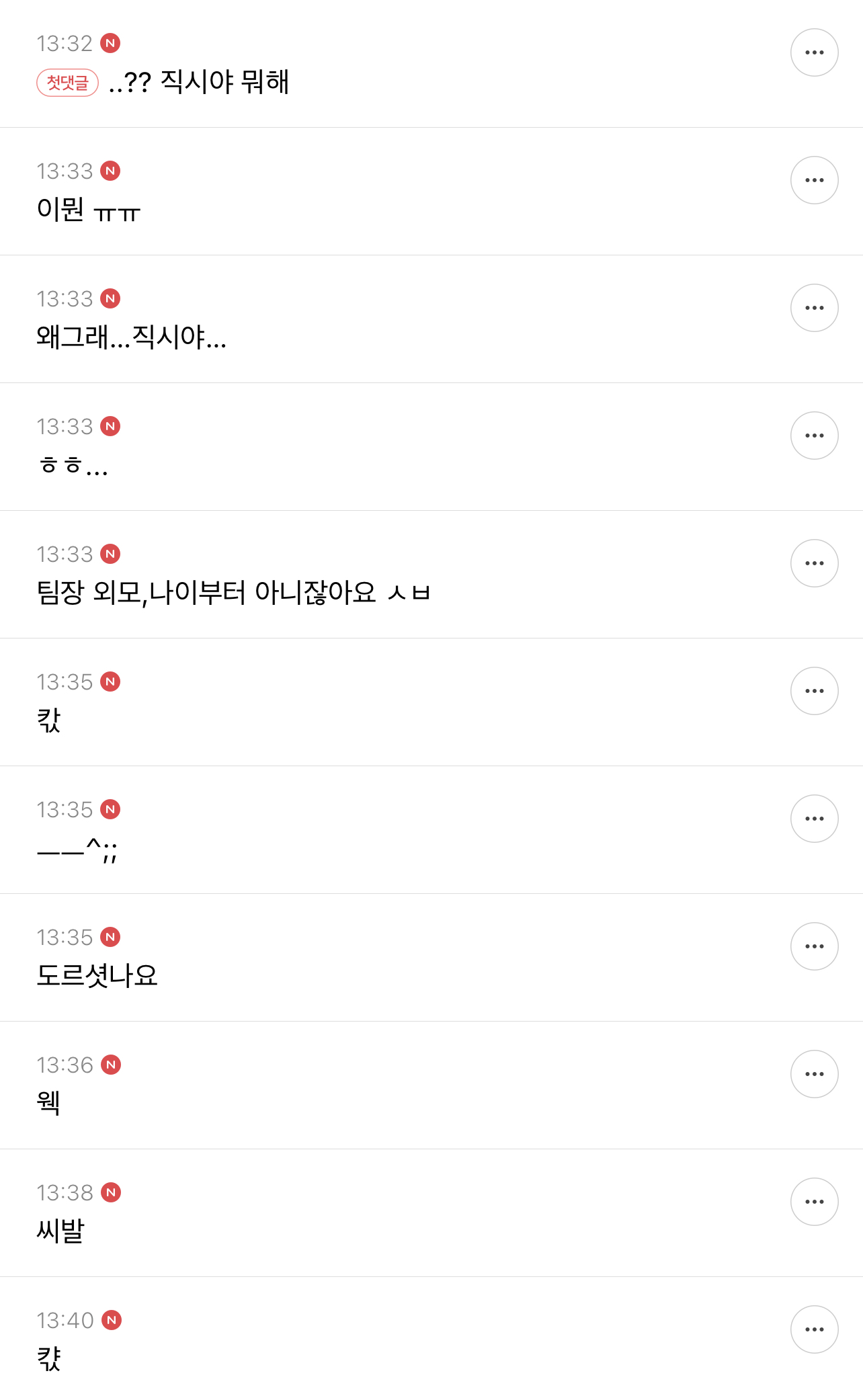The height and width of the screenshot is (1400, 863).
Task: Open more options for comment '도르셧나요'
Action: [814, 946]
